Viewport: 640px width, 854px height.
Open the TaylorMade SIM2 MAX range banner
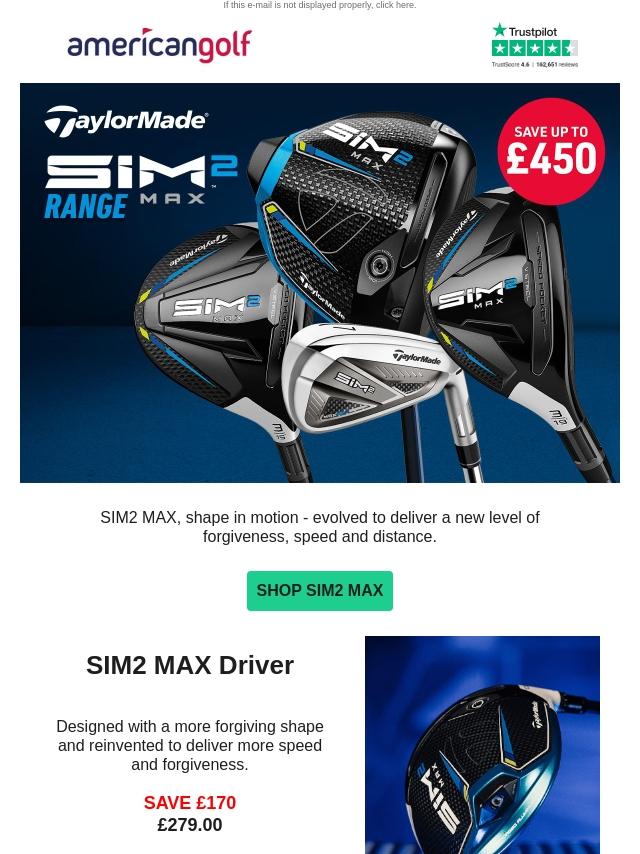click(x=320, y=283)
